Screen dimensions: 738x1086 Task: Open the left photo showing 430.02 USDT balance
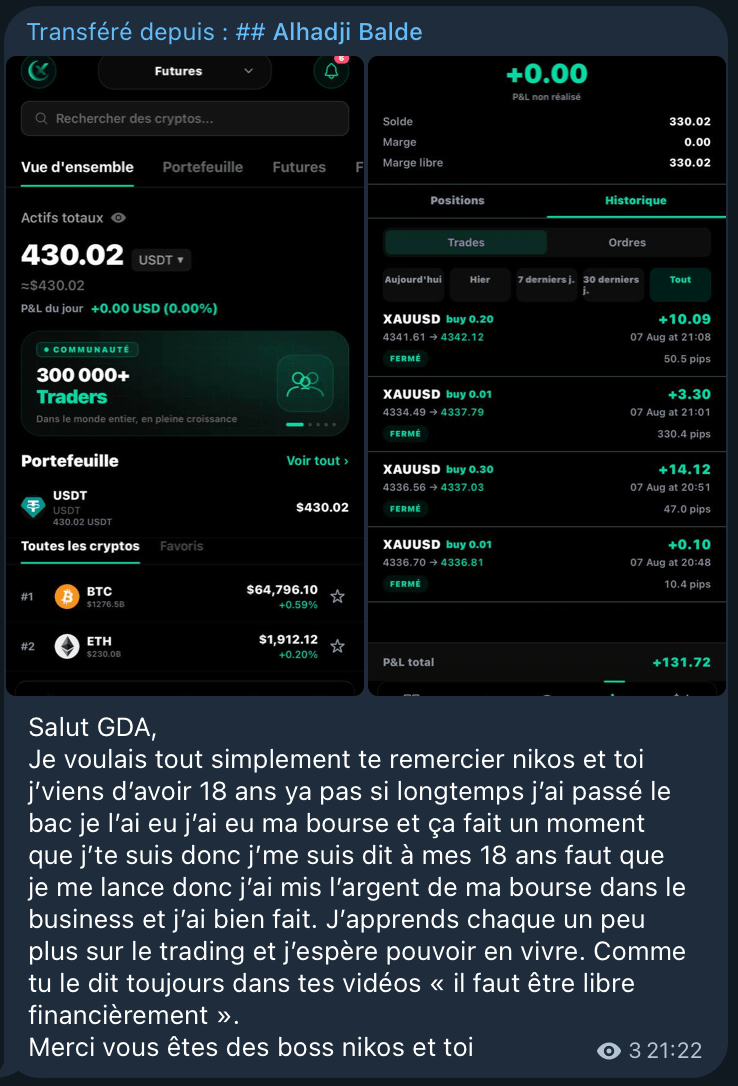tap(185, 376)
